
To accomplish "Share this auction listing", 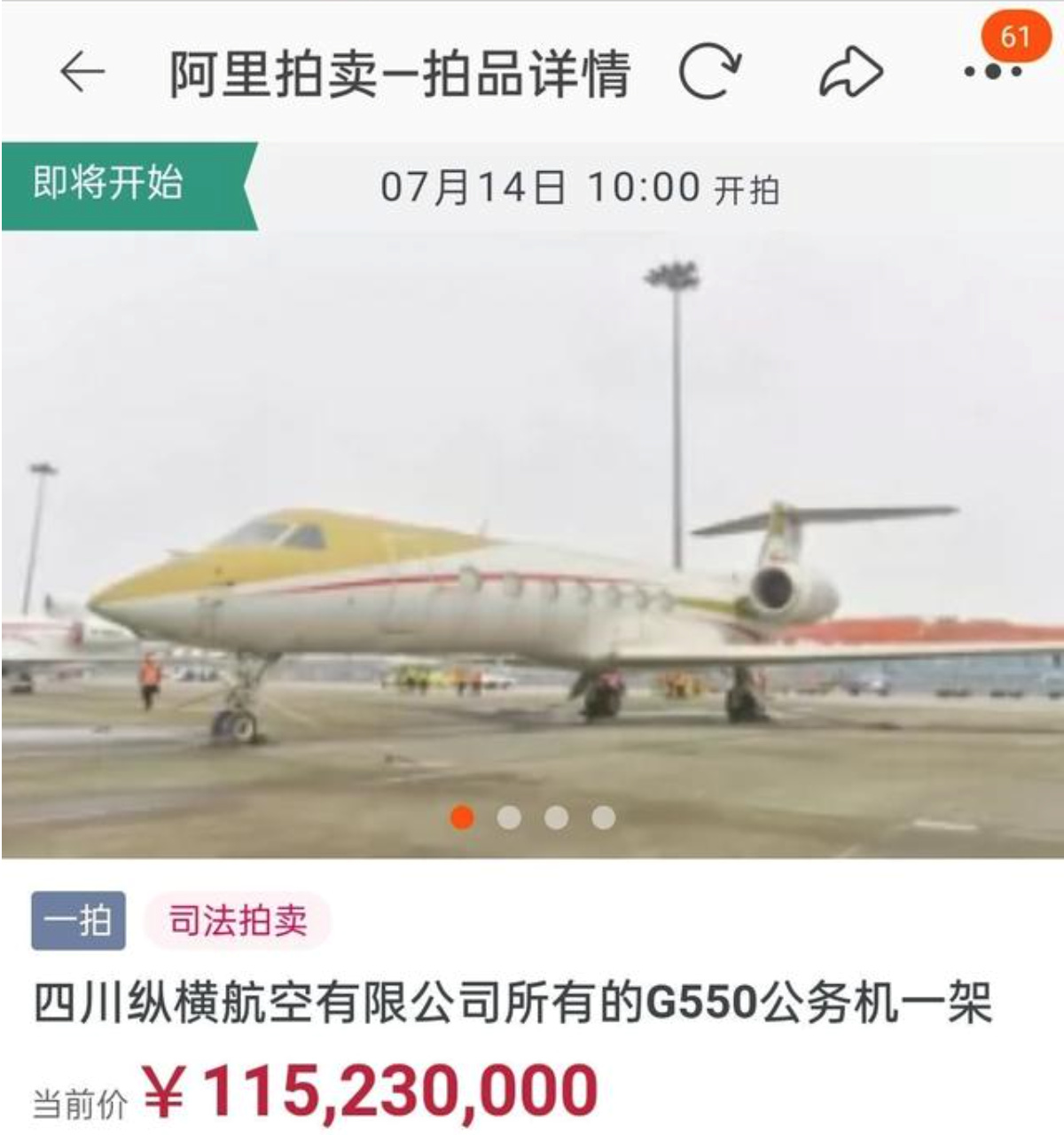I will coord(850,72).
